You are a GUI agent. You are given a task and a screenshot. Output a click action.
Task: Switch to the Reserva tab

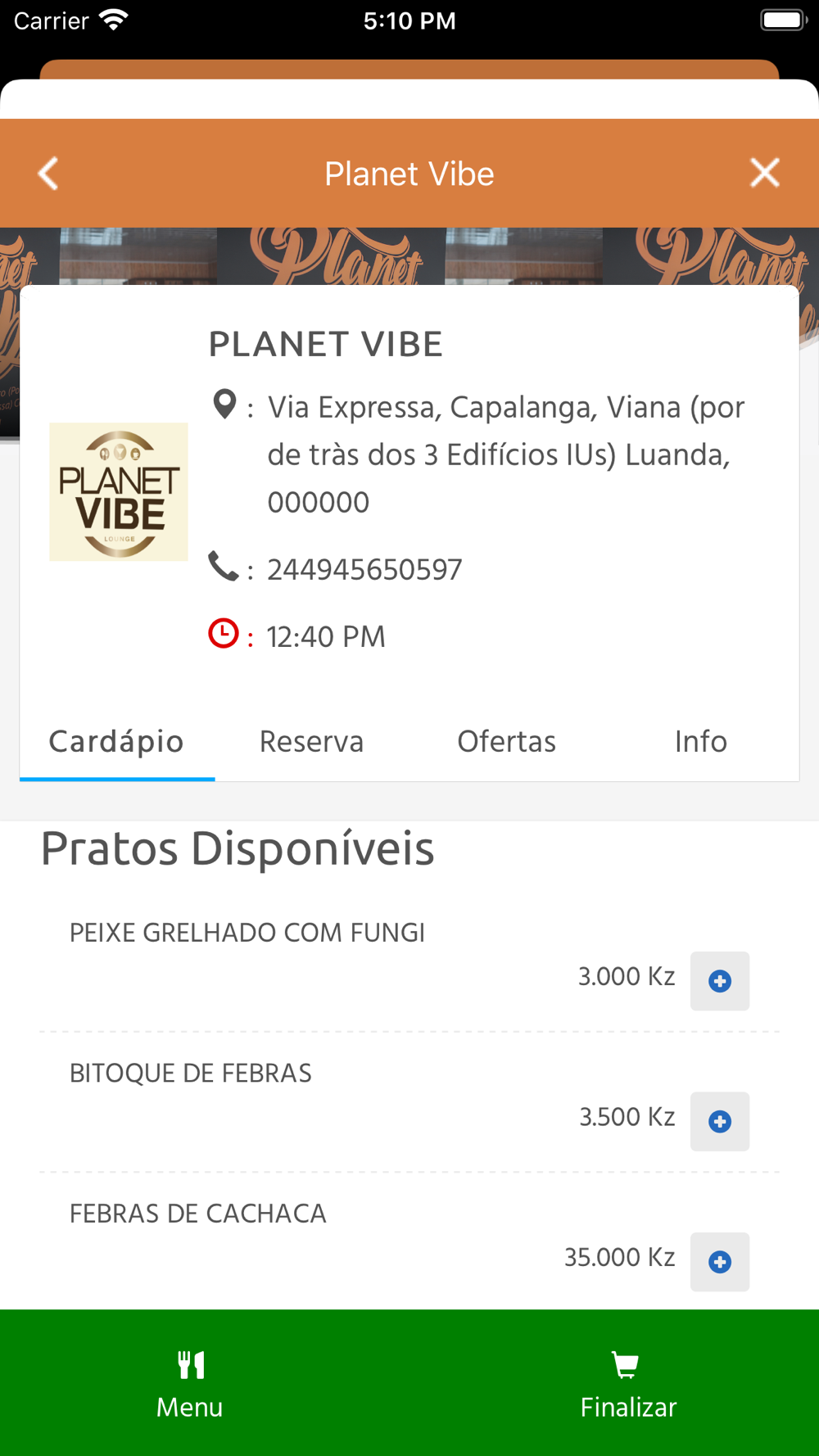coord(312,742)
